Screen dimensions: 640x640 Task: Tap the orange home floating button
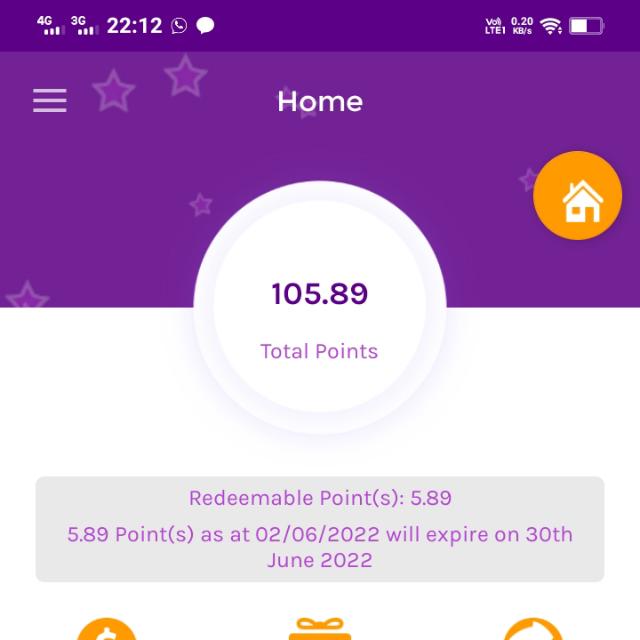[578, 197]
